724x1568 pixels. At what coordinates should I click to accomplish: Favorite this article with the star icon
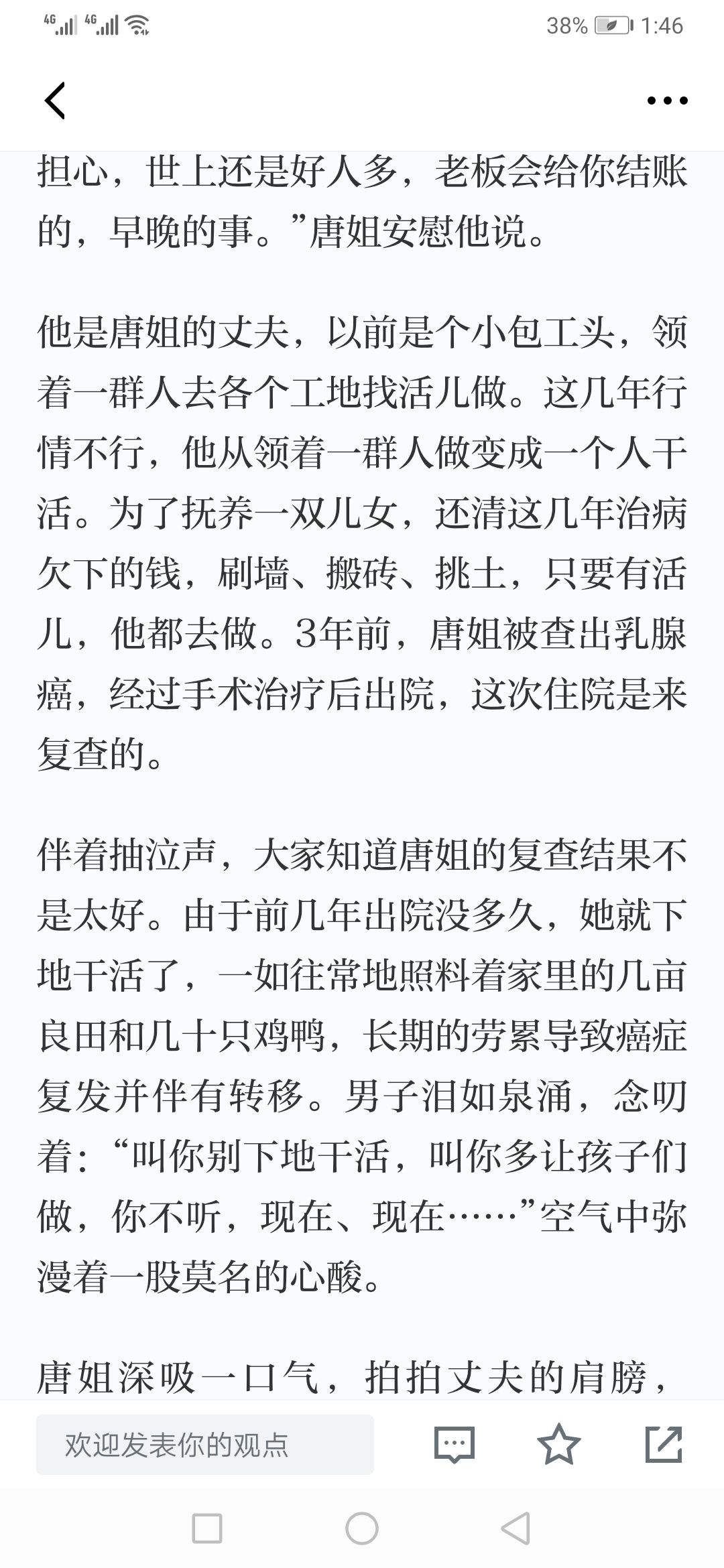[x=558, y=1444]
